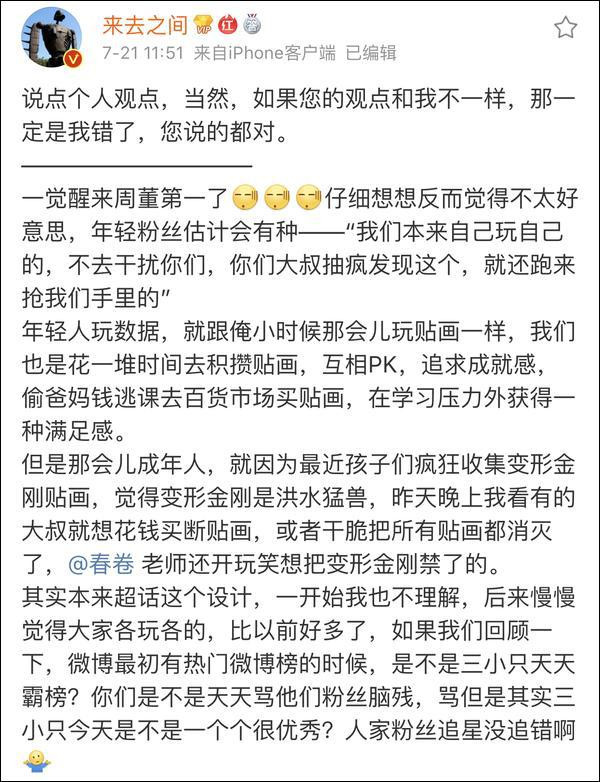600x782 pixels.
Task: Tap the username 来去之间
Action: [x=144, y=24]
